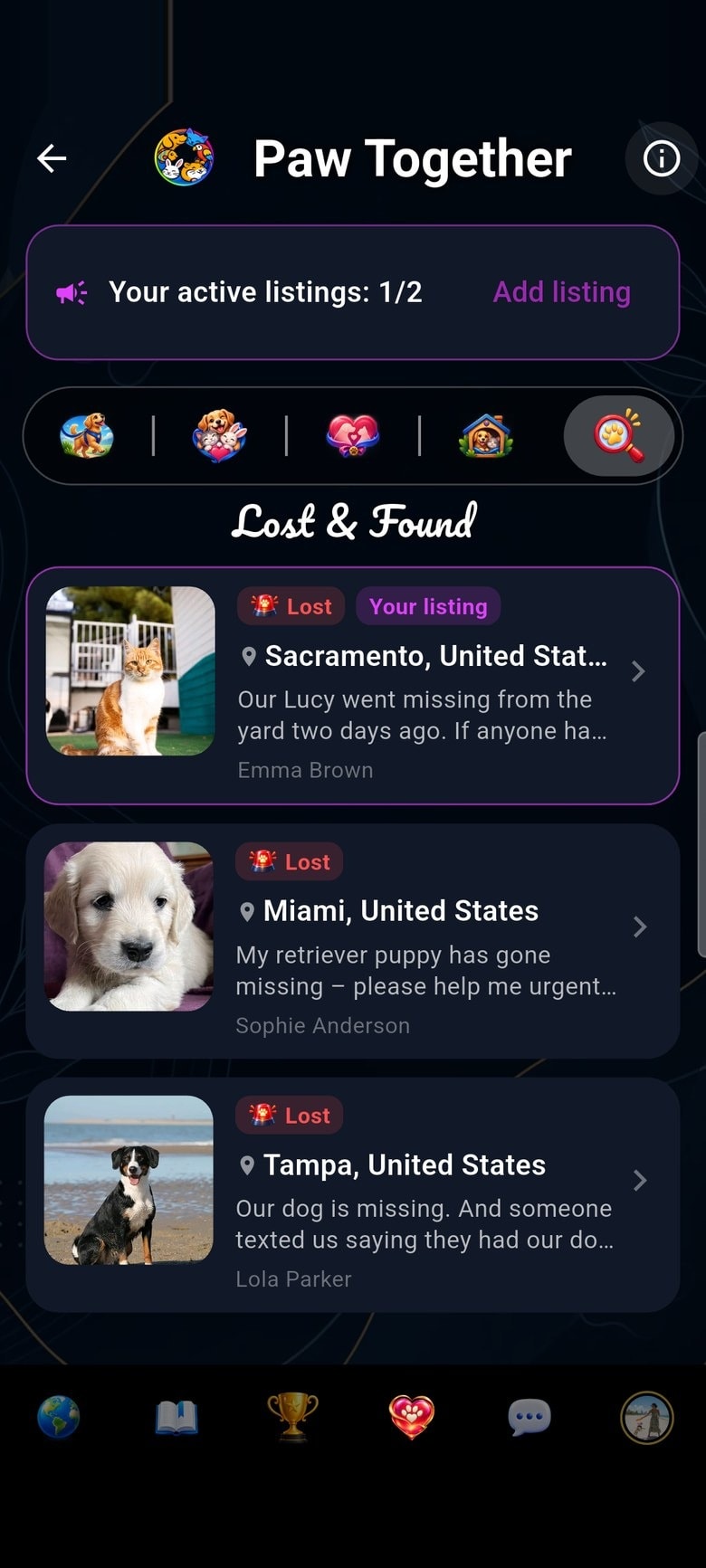
Task: Open Lola Parker's Tampa lost dog listing
Action: click(x=353, y=1195)
